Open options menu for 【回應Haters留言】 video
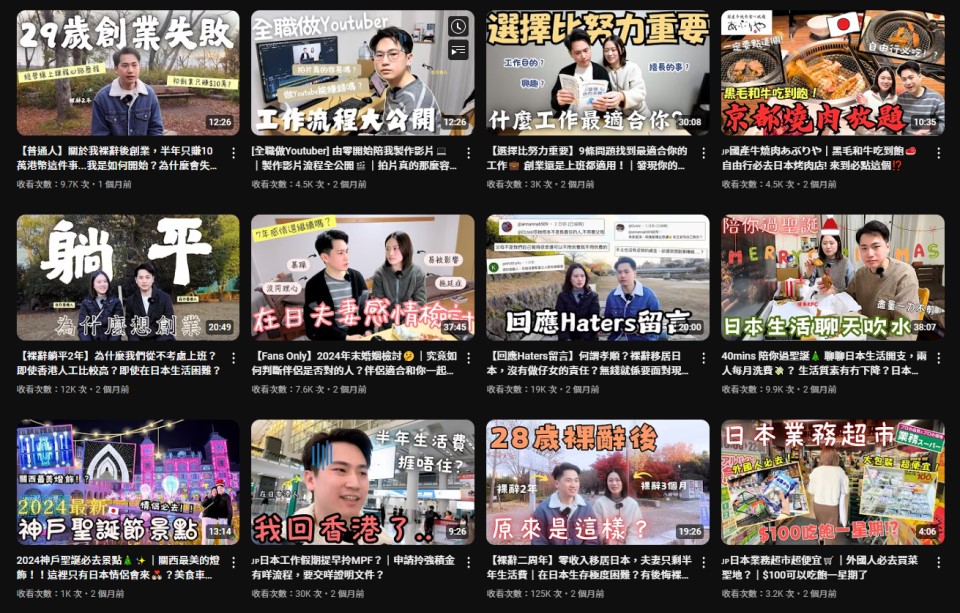960x613 pixels. [703, 357]
